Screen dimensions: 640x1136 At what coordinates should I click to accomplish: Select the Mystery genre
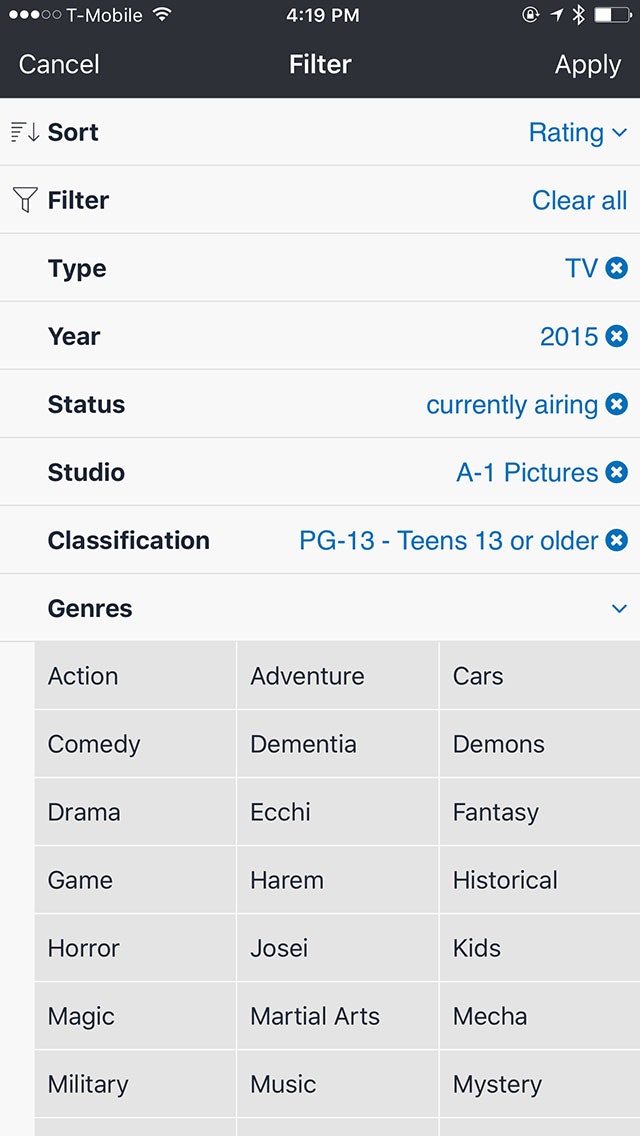[x=539, y=1084]
